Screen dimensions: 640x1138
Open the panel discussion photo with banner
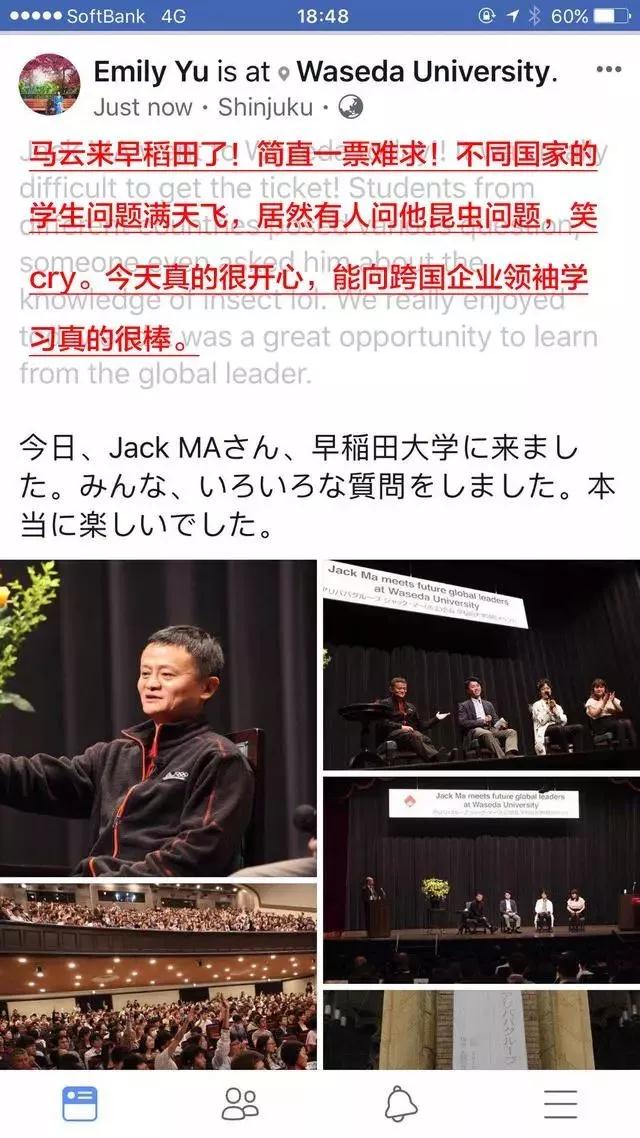481,664
